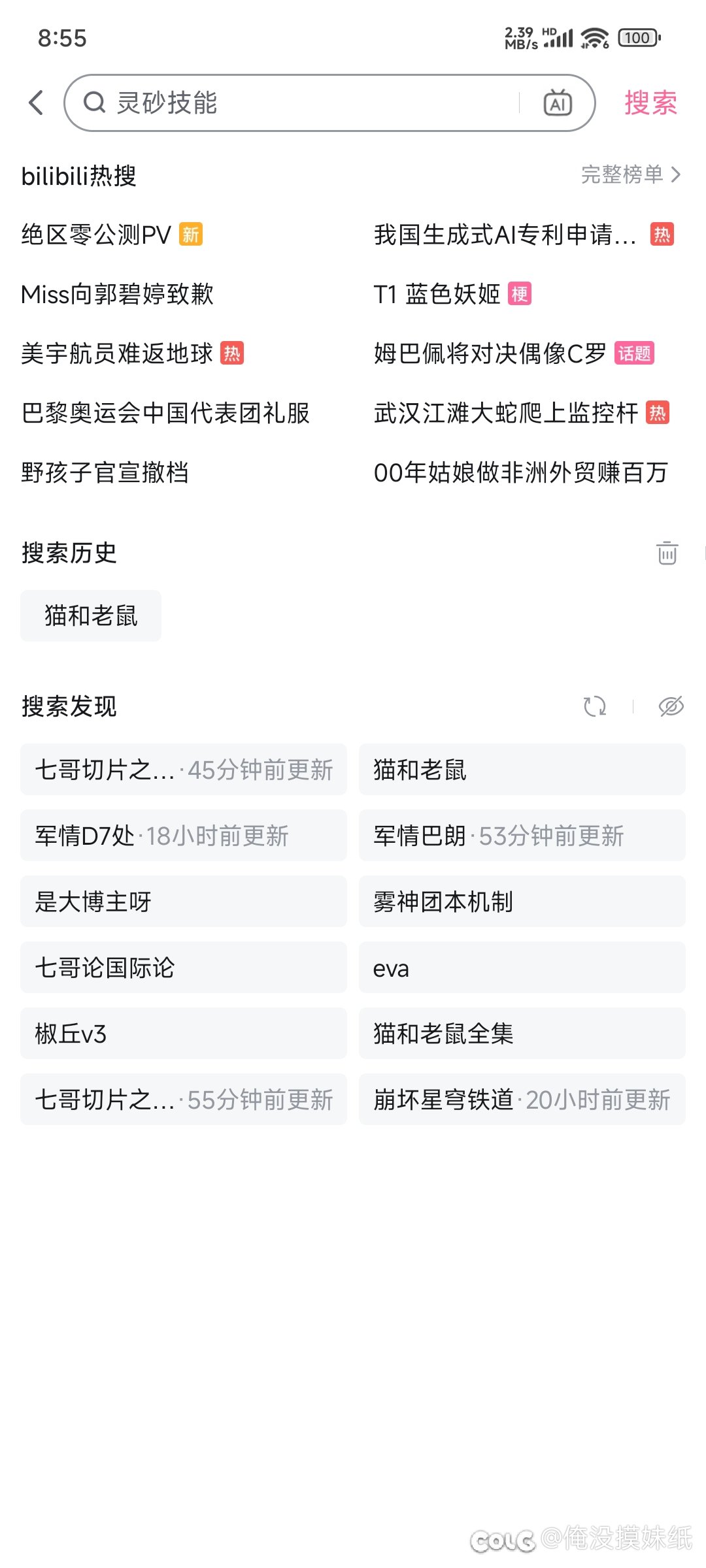The width and height of the screenshot is (706, 1568).
Task: Tap the eva suggestion chip
Action: pyautogui.click(x=522, y=968)
